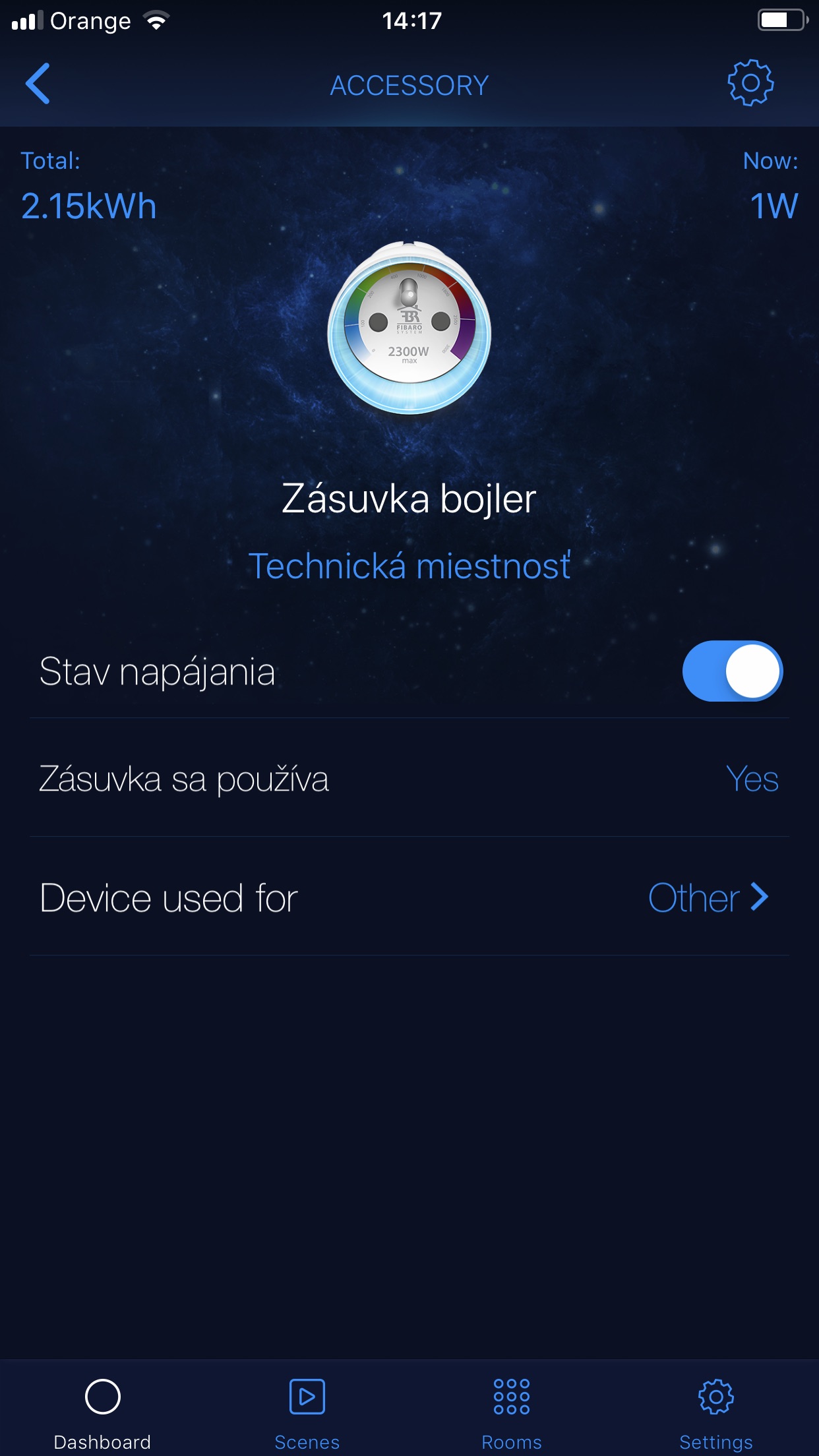Toggle the Stav napájania power switch

pyautogui.click(x=732, y=671)
